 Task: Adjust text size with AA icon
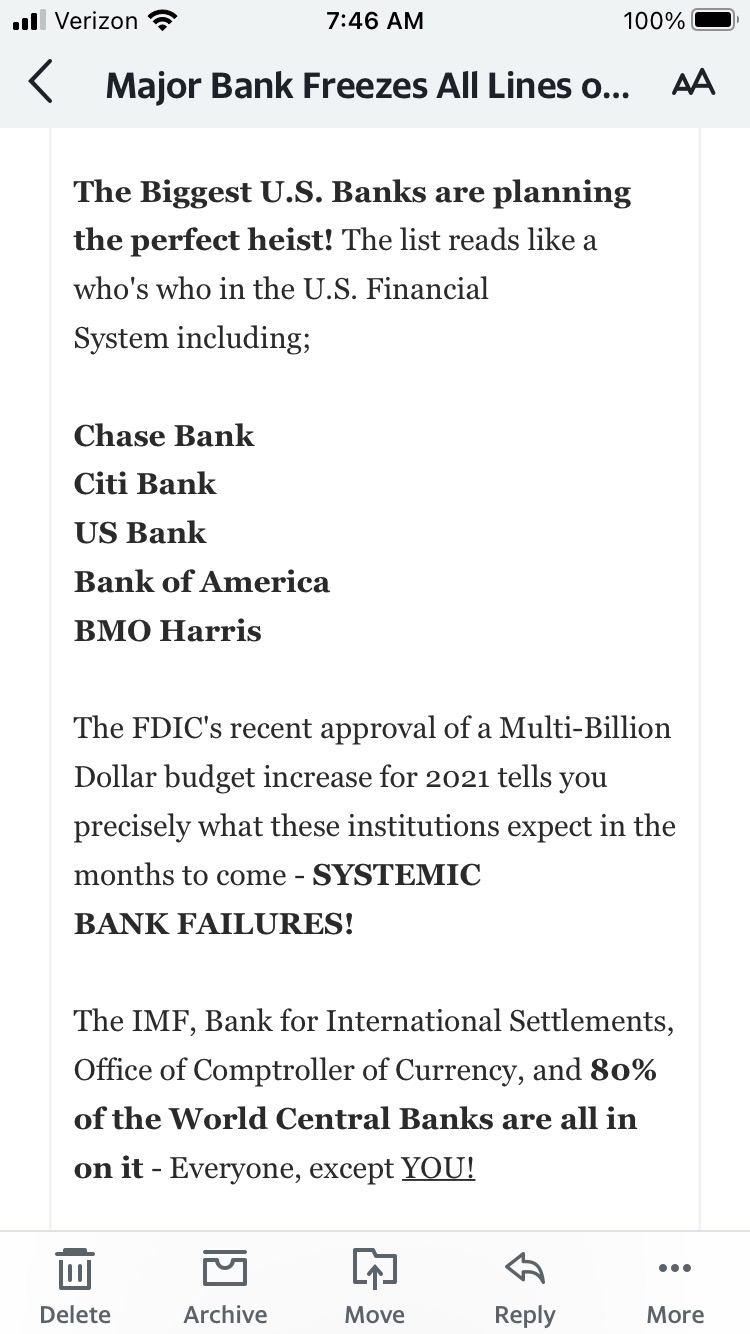pyautogui.click(x=693, y=84)
